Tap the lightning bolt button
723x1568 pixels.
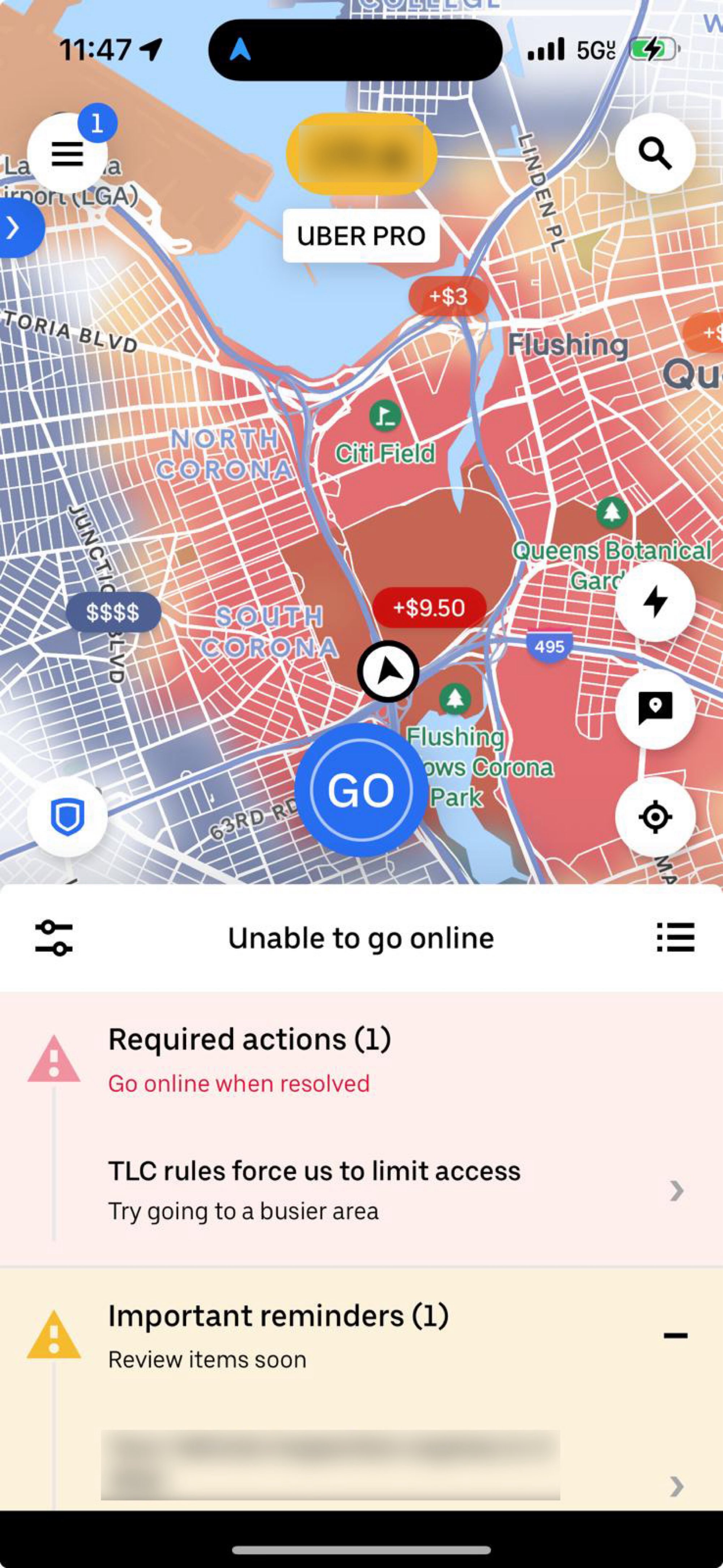(655, 601)
